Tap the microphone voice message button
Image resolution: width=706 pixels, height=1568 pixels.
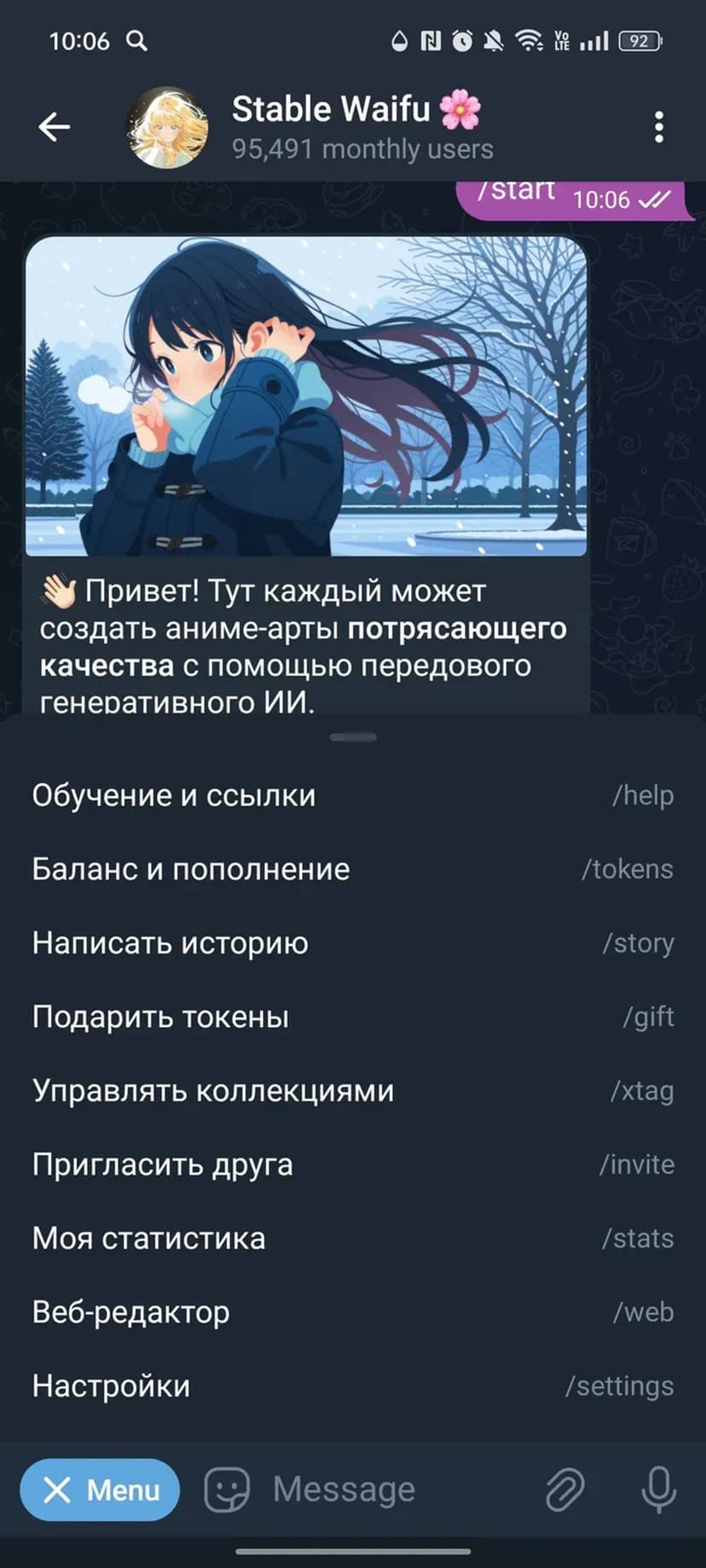658,1490
